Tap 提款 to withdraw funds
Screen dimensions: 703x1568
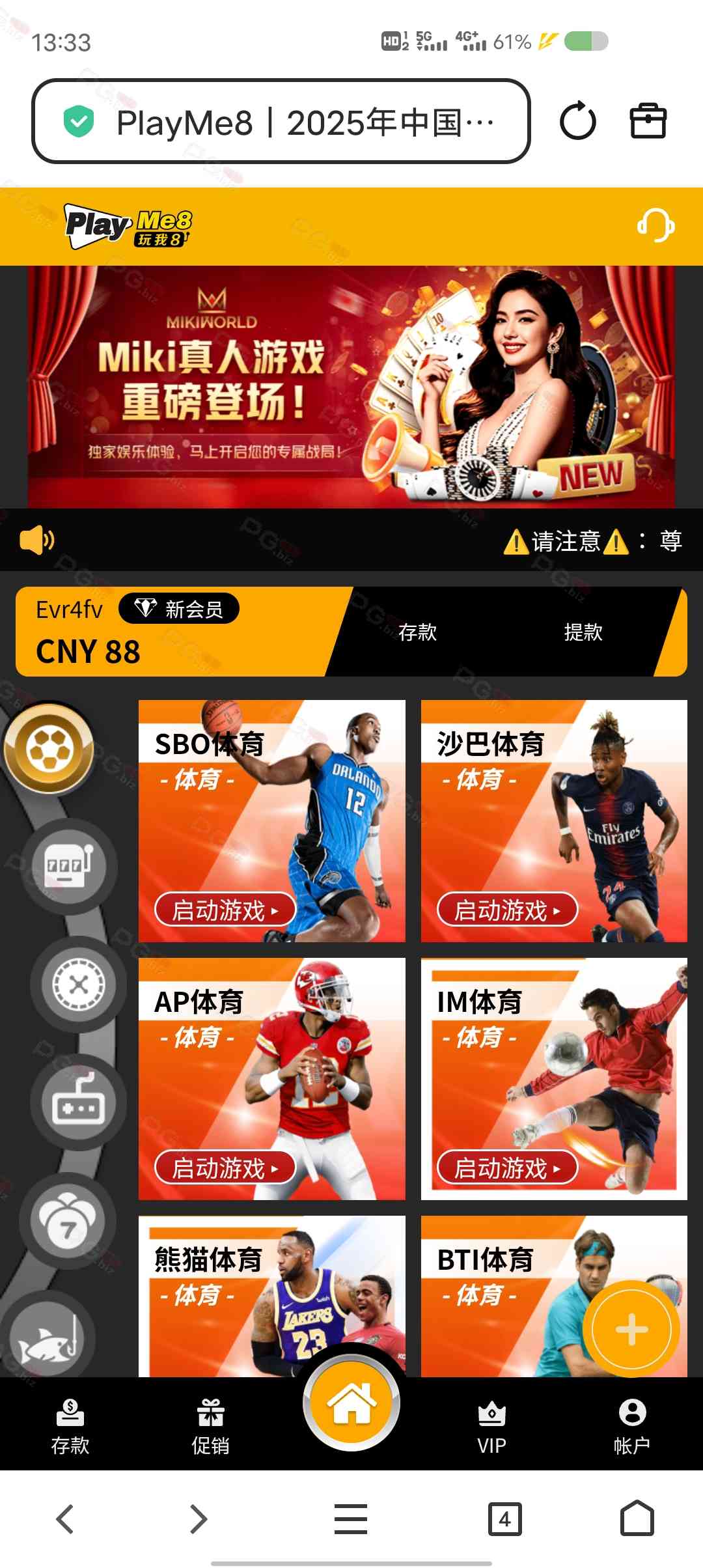[583, 632]
